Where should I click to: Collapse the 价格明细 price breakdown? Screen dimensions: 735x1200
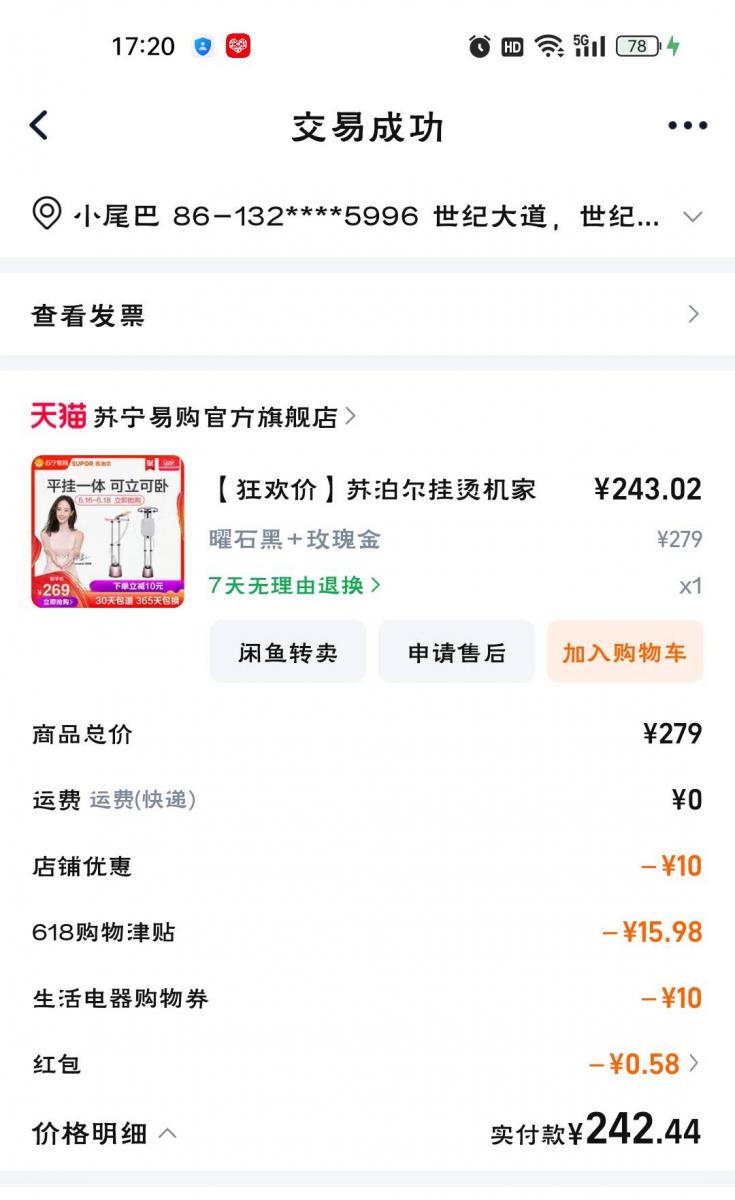point(105,1133)
